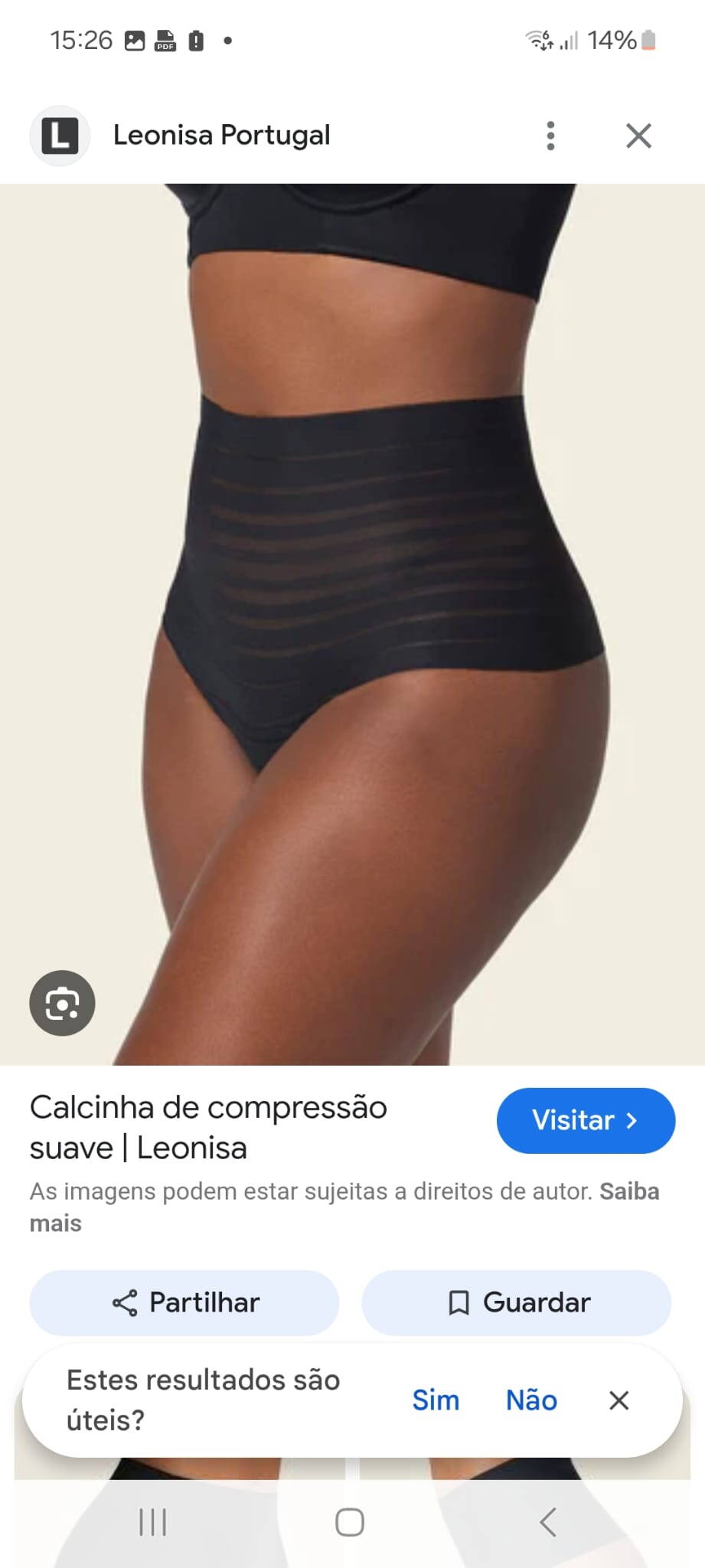Go back with system navigation
Image resolution: width=705 pixels, height=1568 pixels.
coord(548,1522)
